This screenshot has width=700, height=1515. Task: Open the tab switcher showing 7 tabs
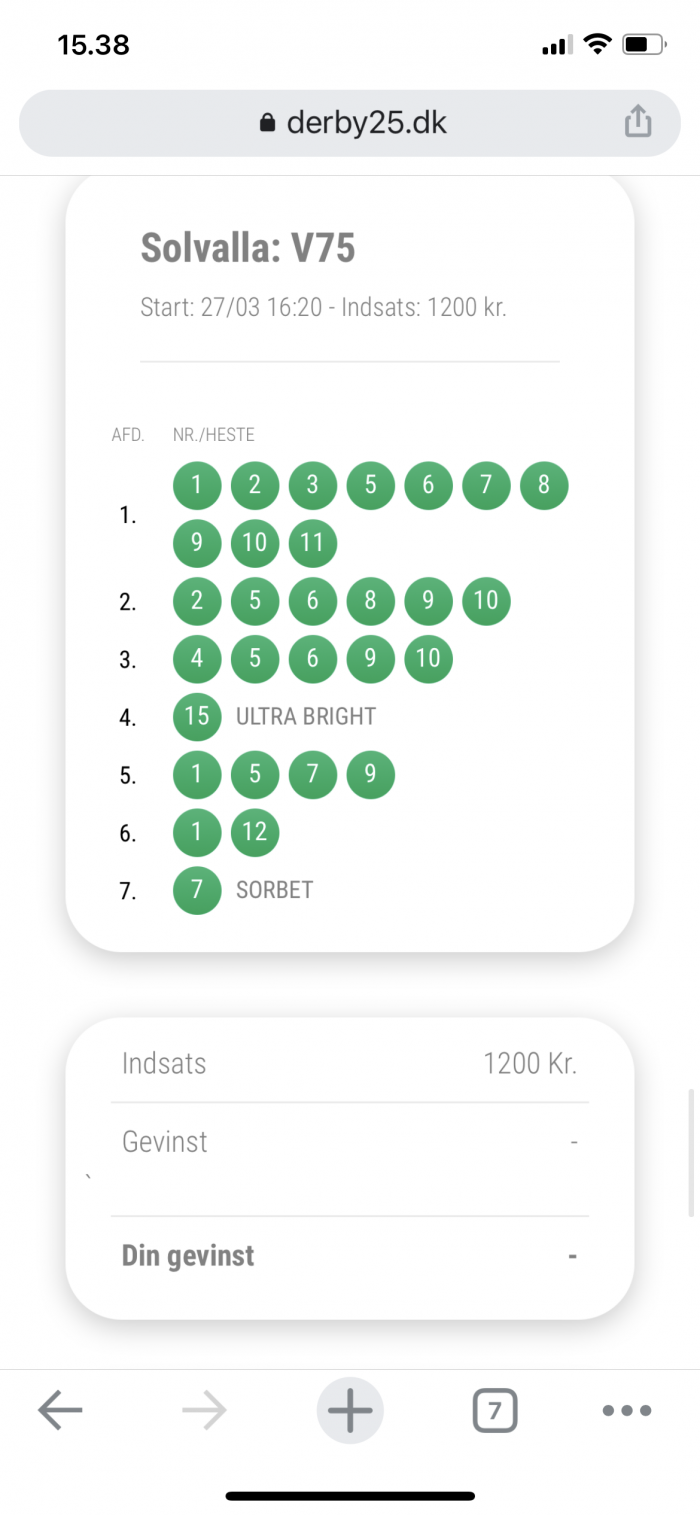tap(495, 1411)
